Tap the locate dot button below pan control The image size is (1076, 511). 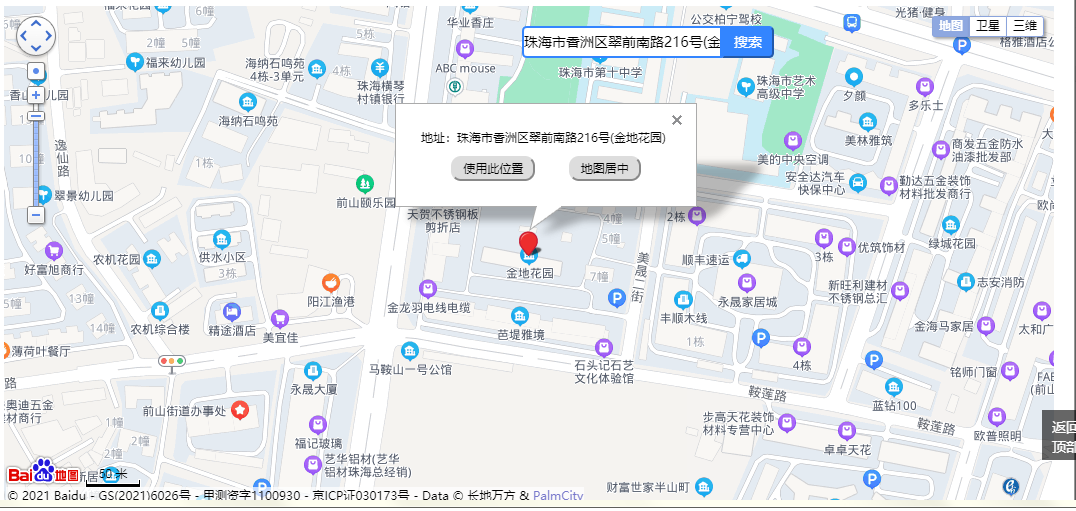[x=36, y=72]
